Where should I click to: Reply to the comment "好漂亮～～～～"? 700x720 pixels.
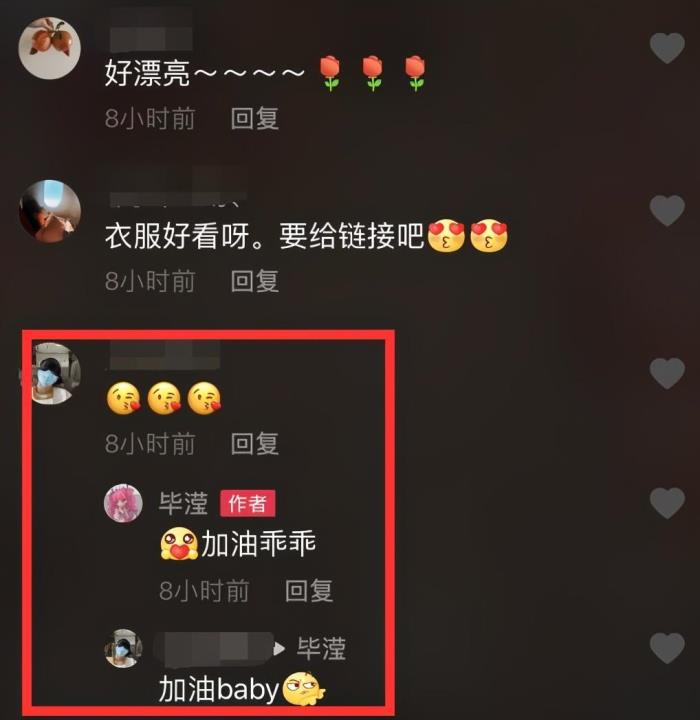coord(255,118)
